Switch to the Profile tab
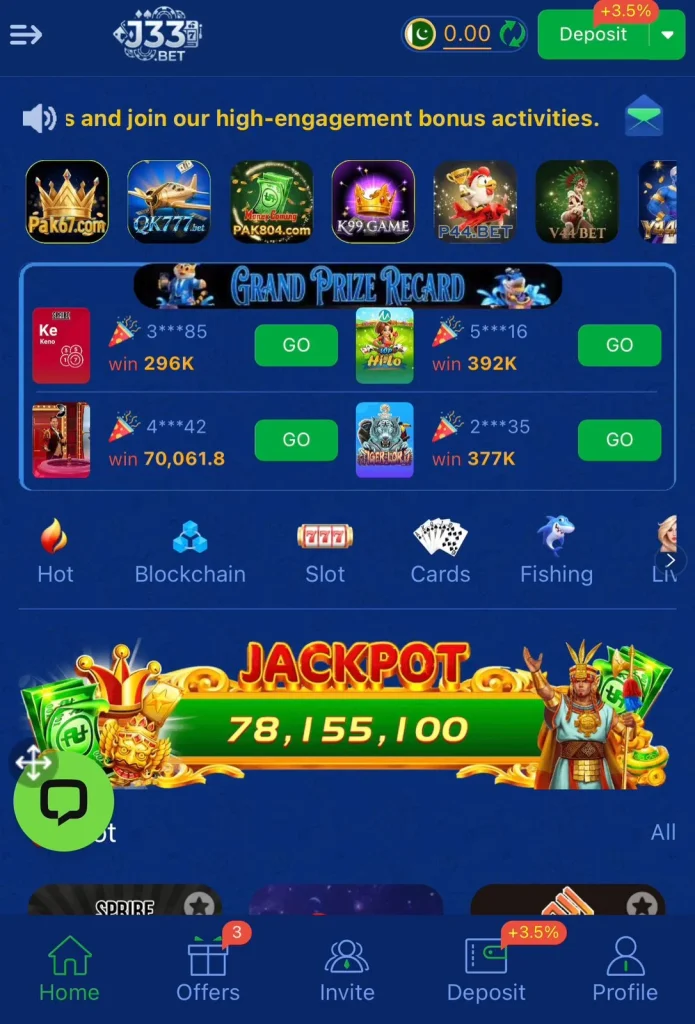 pyautogui.click(x=625, y=970)
